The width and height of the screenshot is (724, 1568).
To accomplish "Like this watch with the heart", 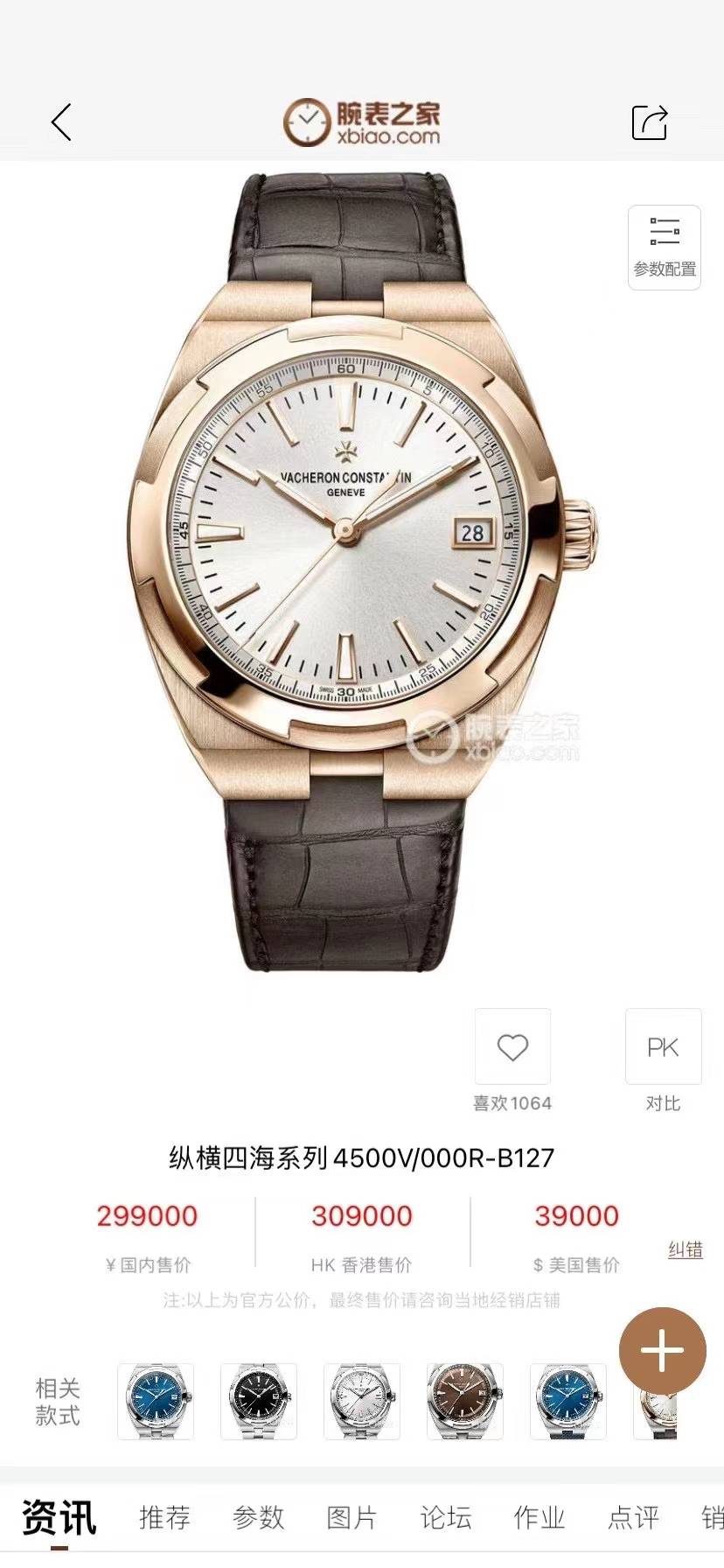I will (x=512, y=1047).
